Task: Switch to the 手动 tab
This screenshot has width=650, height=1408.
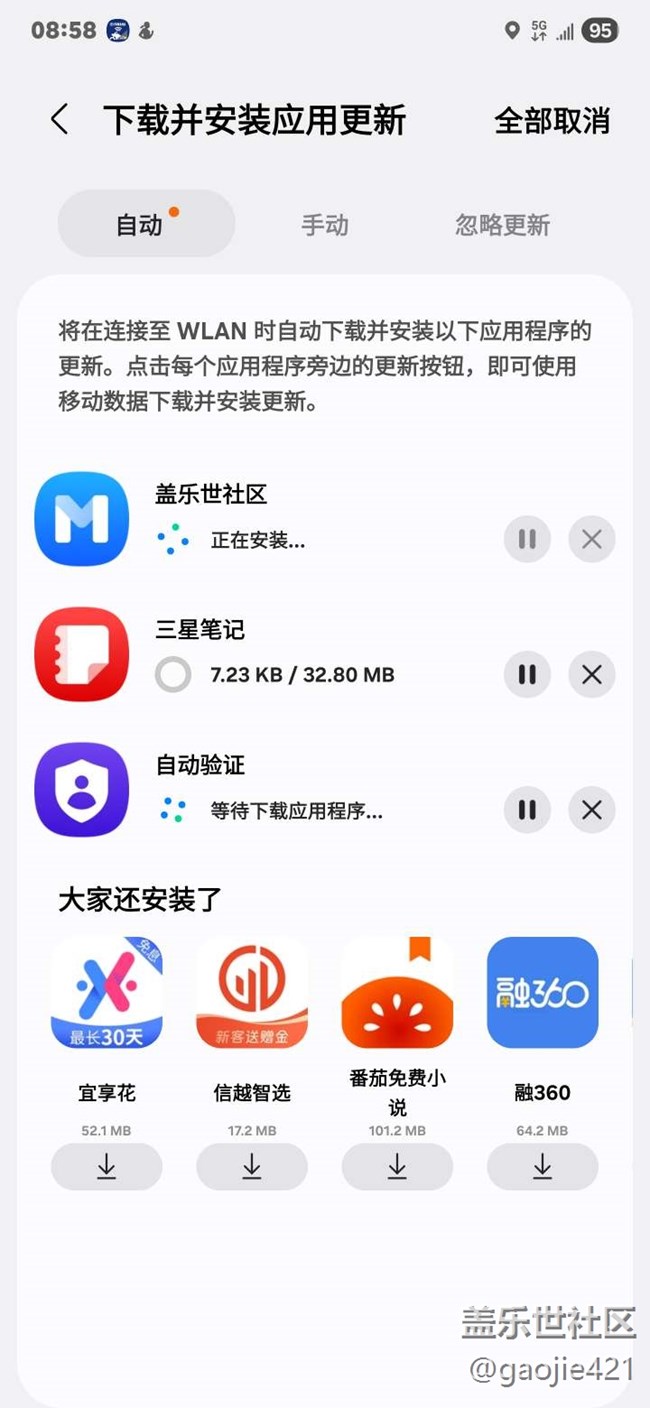Action: click(x=325, y=225)
